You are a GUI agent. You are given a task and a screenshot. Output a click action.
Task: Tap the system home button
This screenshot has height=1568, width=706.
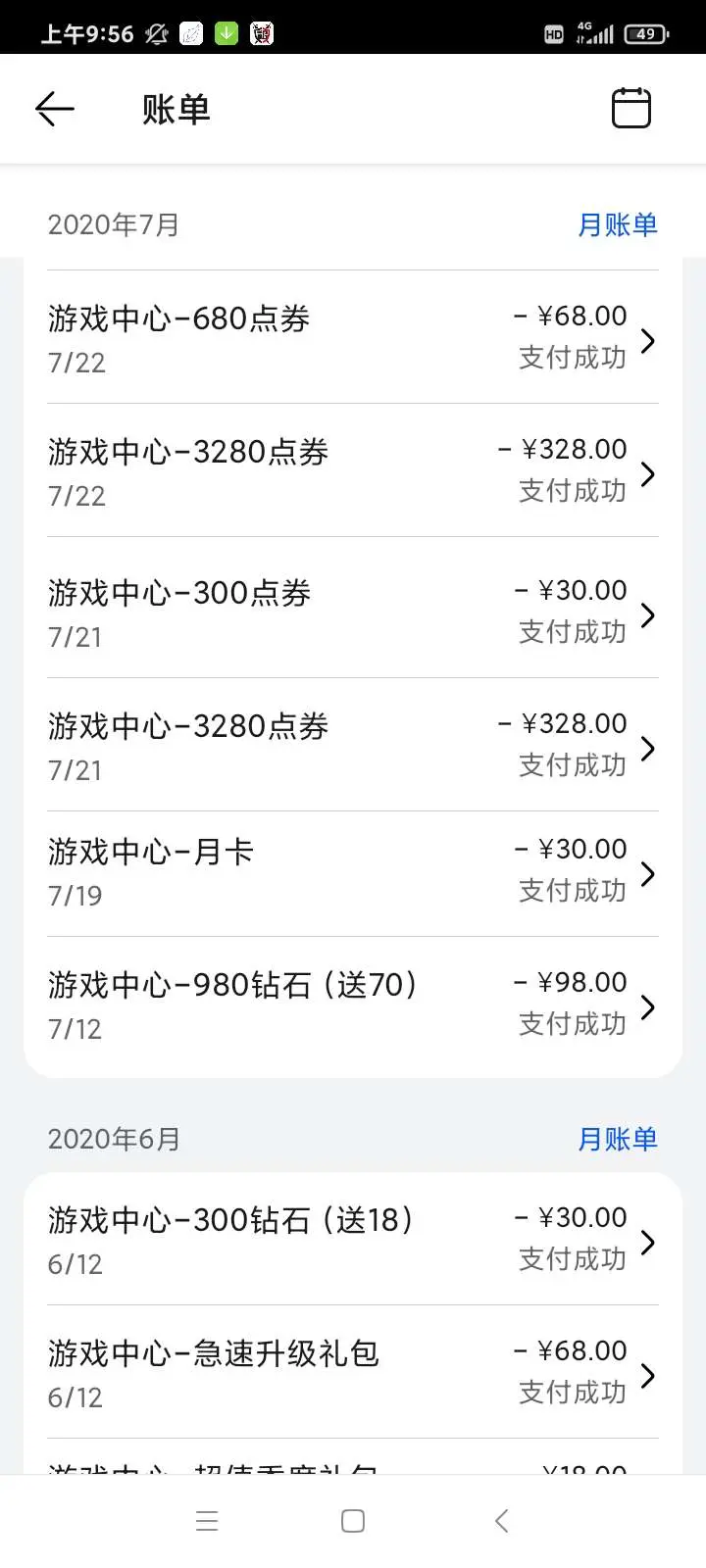pos(353,1521)
